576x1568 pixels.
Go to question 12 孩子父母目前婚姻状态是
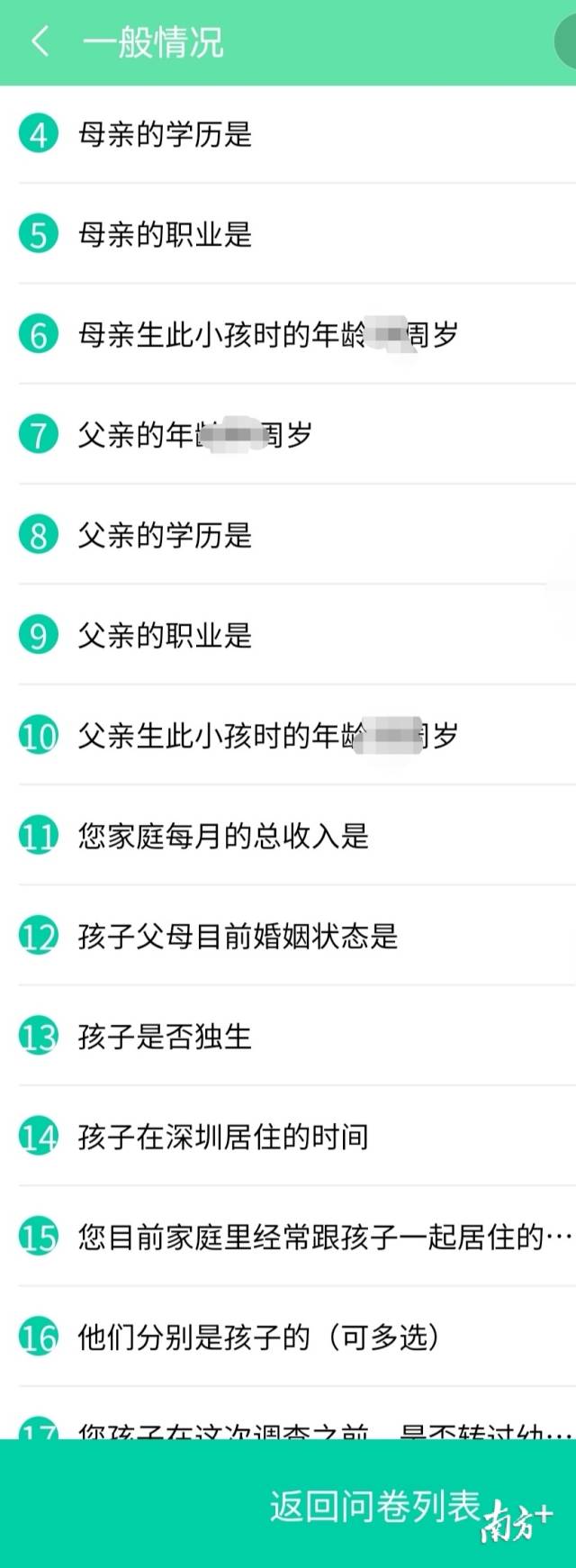(238, 937)
